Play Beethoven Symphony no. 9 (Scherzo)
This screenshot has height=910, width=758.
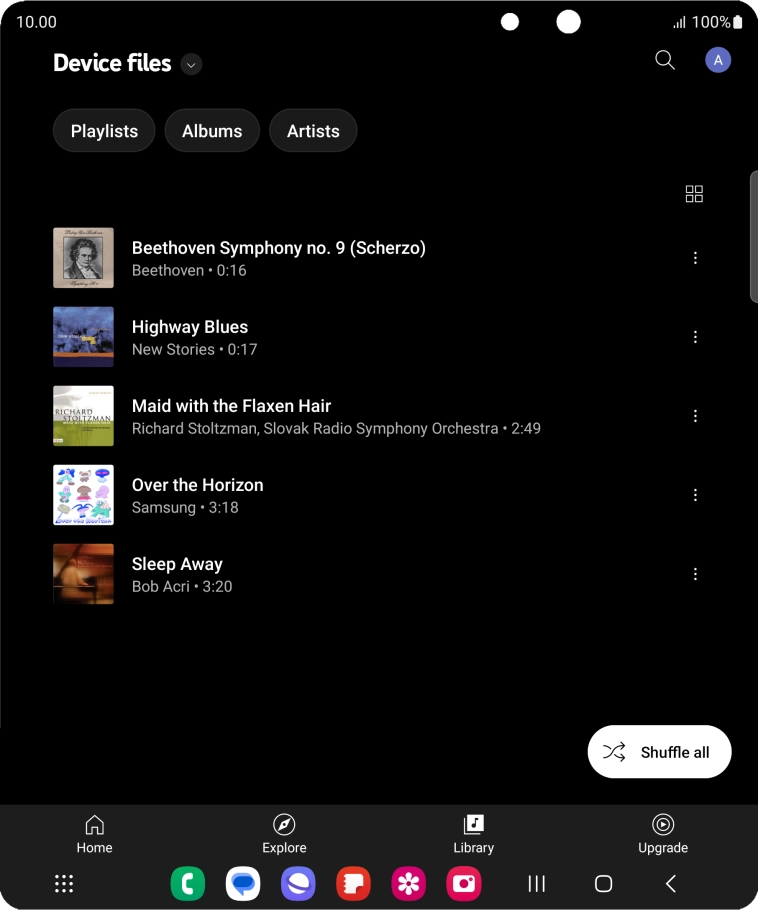pos(279,258)
